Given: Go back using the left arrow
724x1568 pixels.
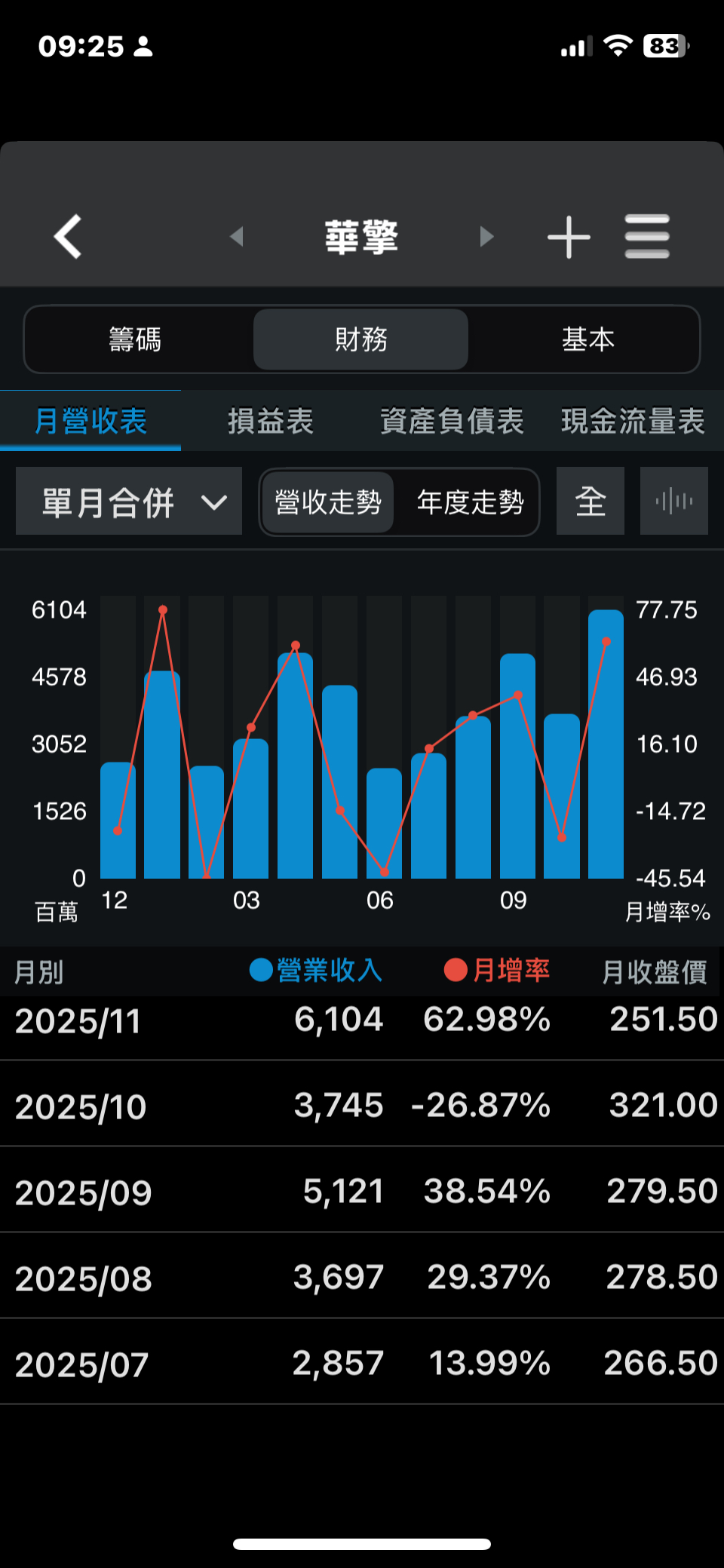Looking at the screenshot, I should (x=68, y=237).
